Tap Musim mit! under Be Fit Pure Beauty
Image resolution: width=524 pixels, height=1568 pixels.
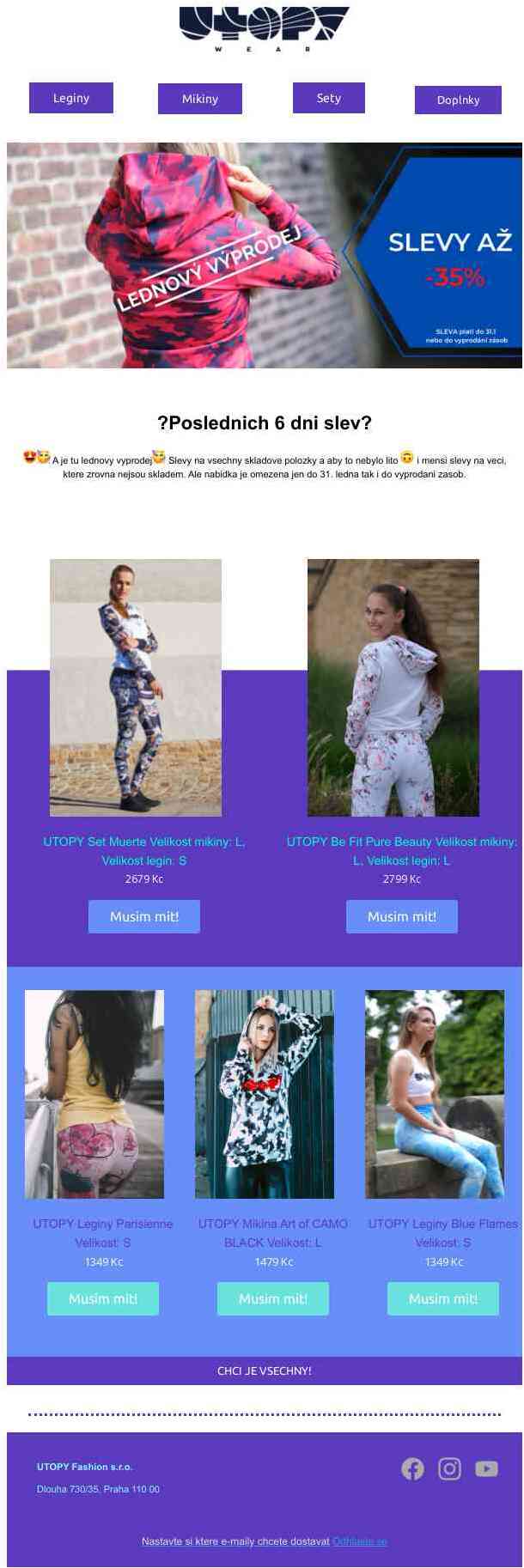(402, 916)
